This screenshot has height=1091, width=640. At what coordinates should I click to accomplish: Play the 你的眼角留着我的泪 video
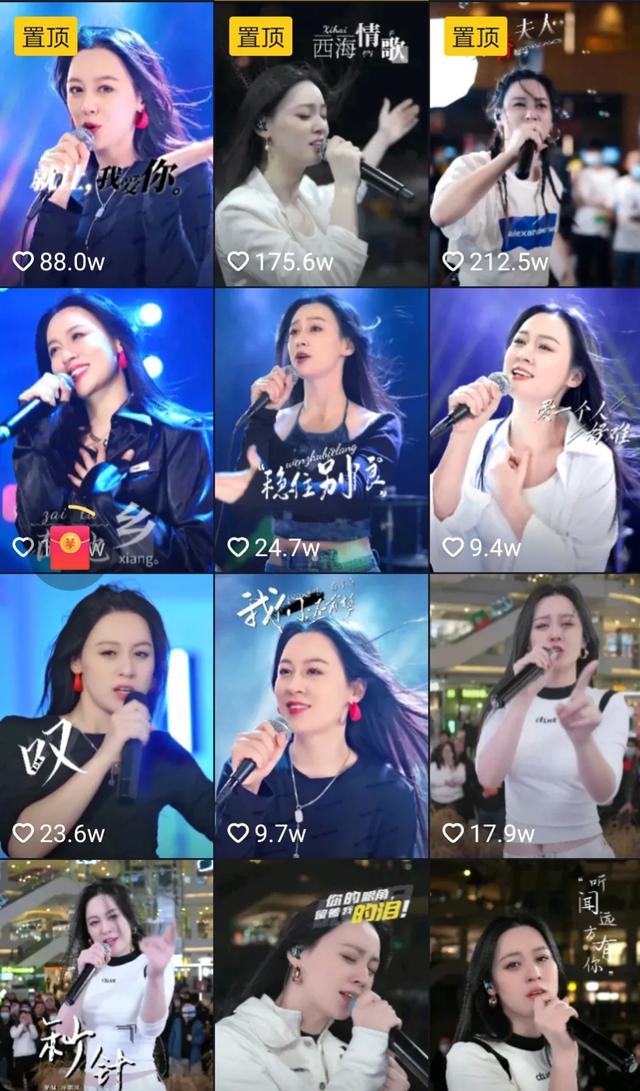click(321, 975)
